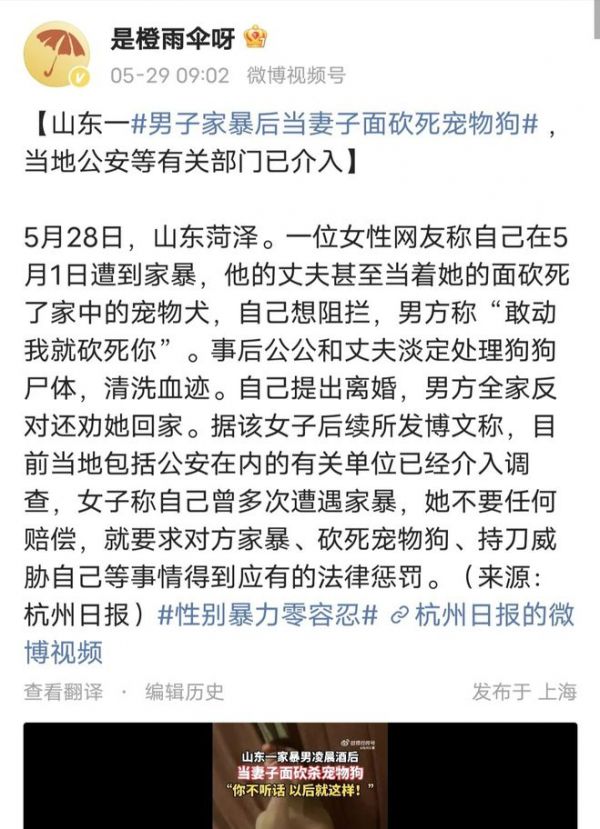View 编辑历史 of this post
Viewport: 600px width, 829px height.
point(185,691)
